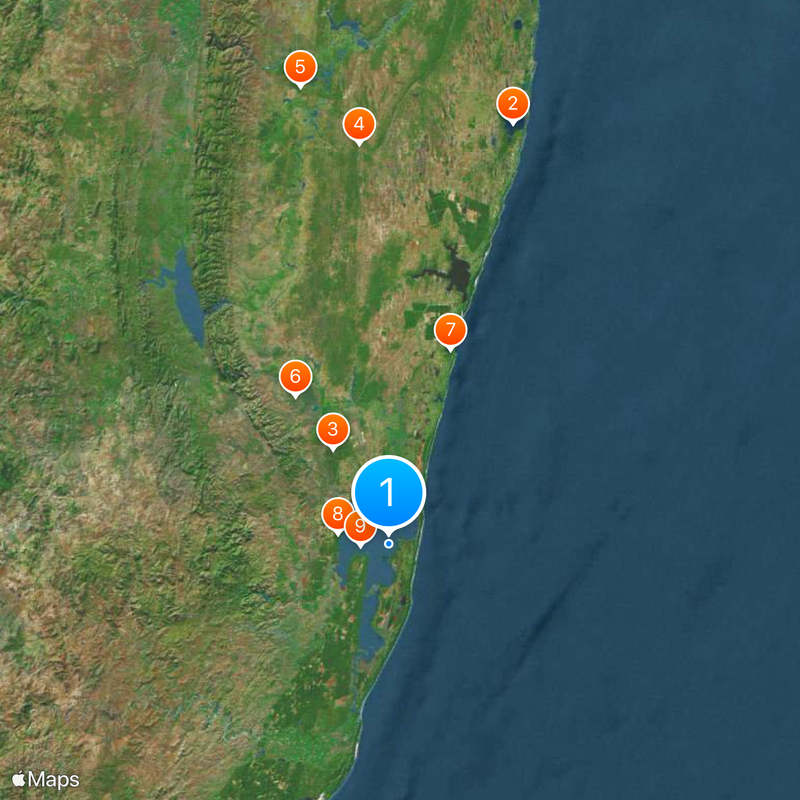
Task: Pick the orange pin numbered 9
Action: point(360,525)
